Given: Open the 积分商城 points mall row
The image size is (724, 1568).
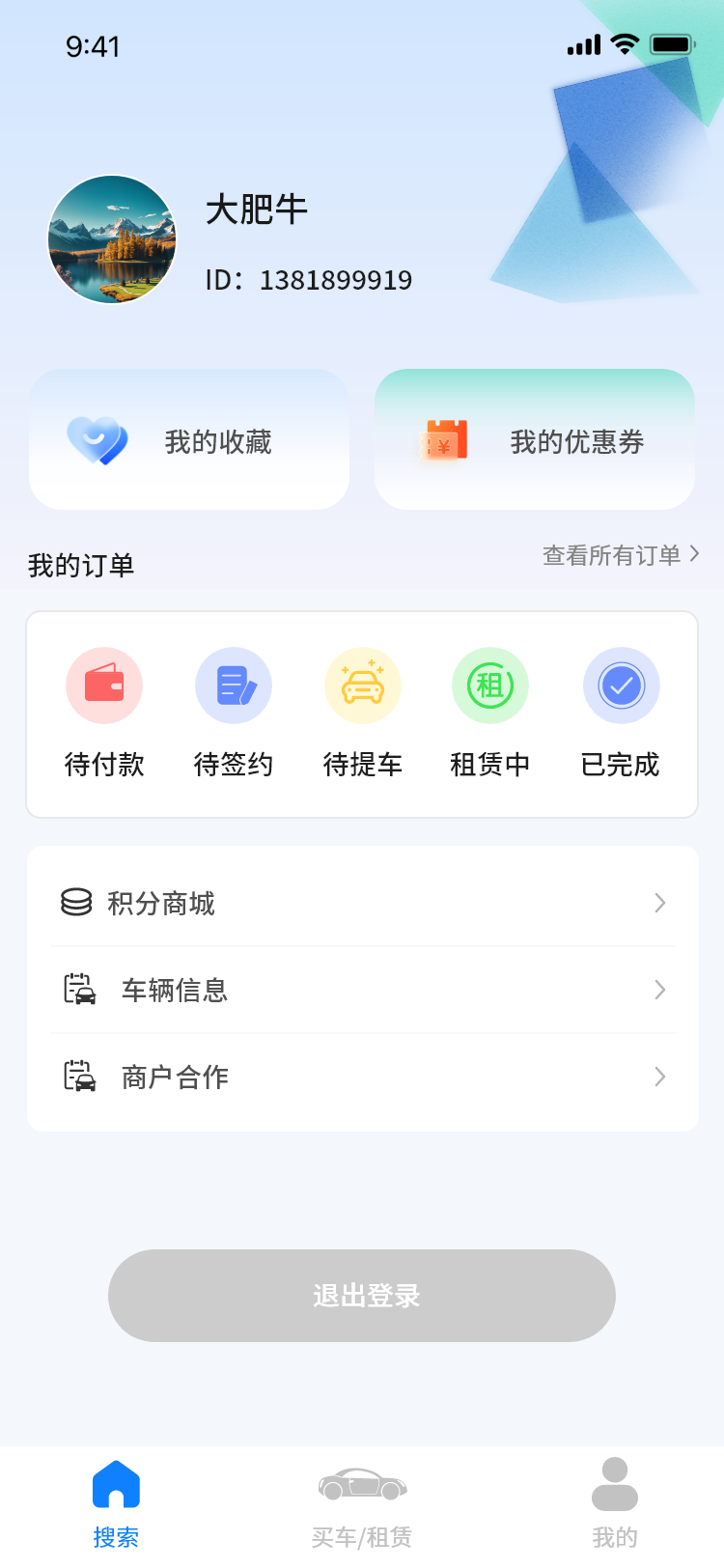Looking at the screenshot, I should (363, 903).
